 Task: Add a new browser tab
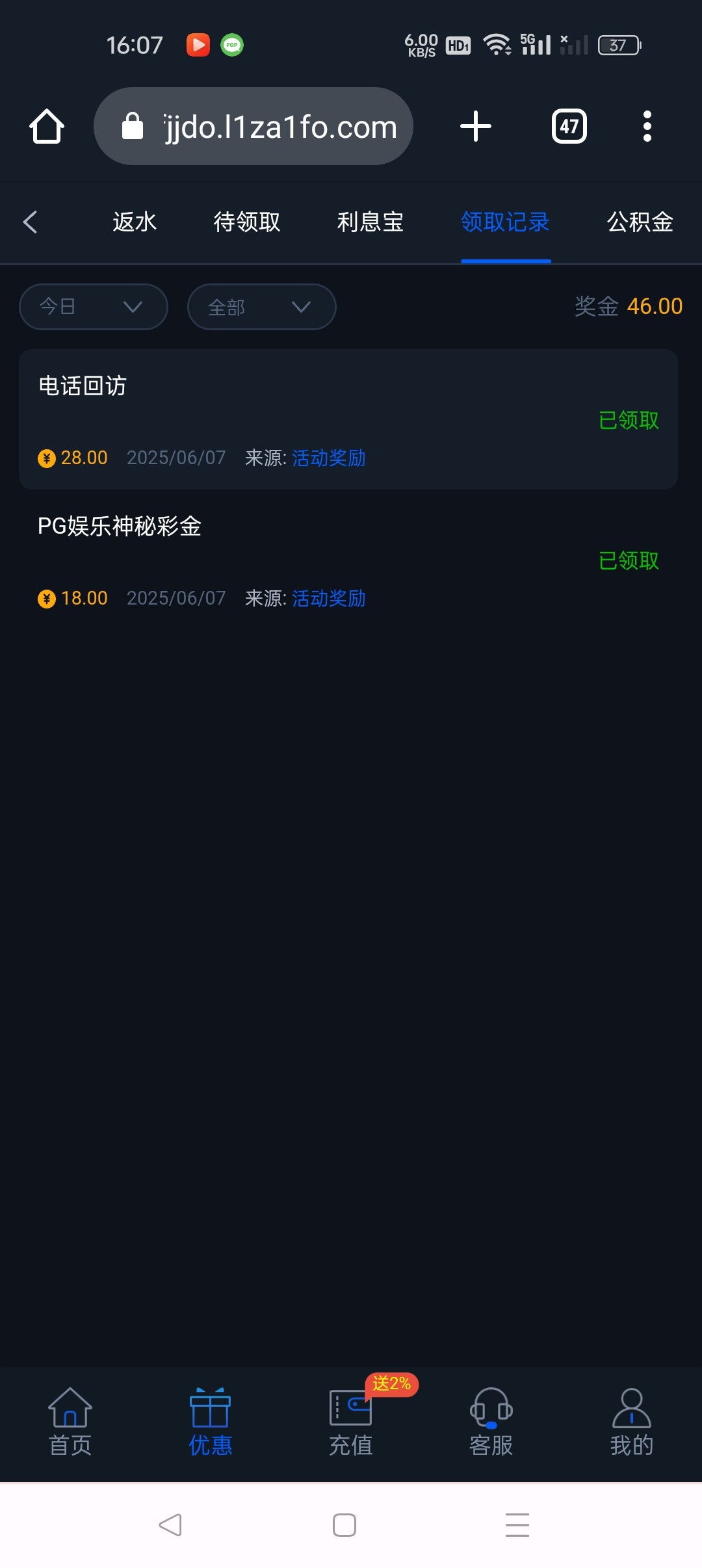[476, 126]
